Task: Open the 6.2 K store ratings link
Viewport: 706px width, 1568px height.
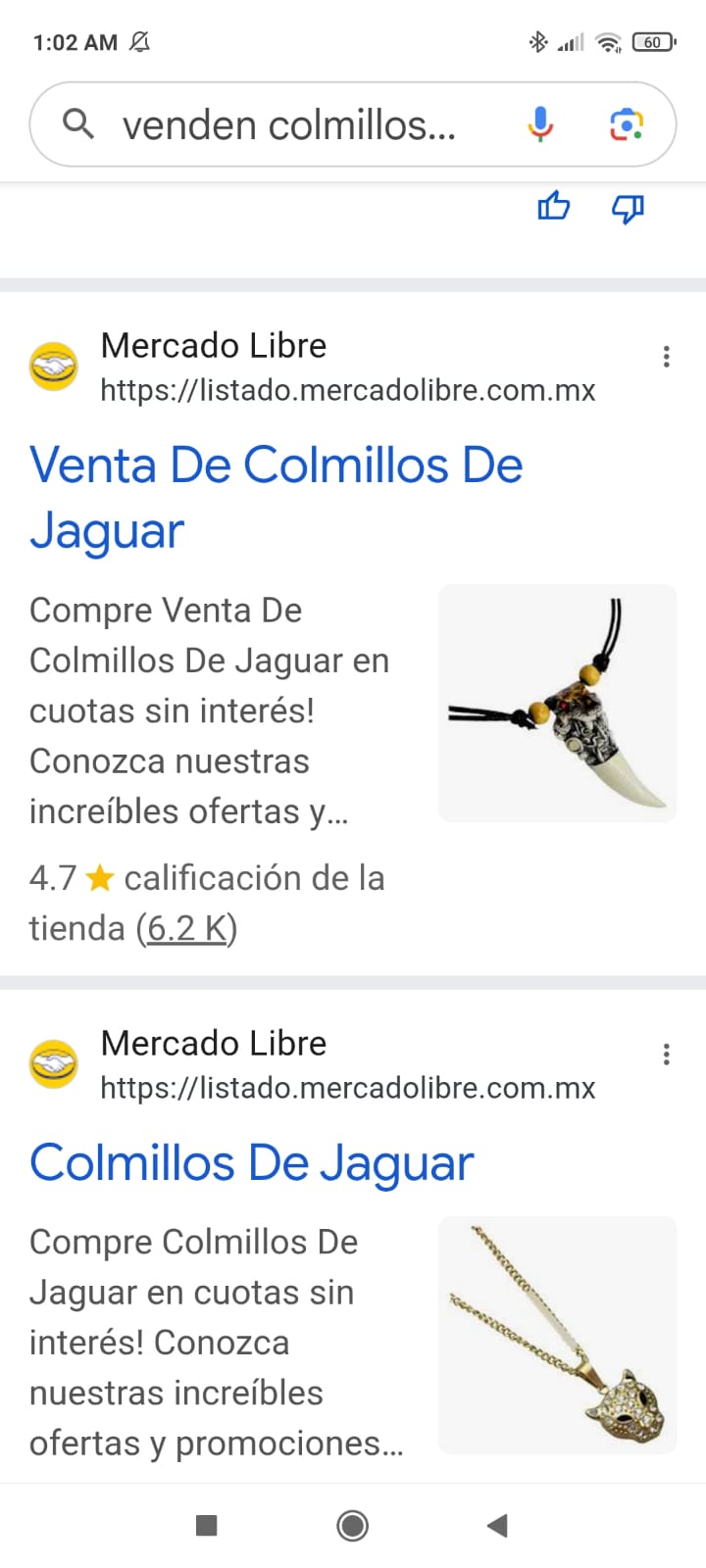Action: 186,928
